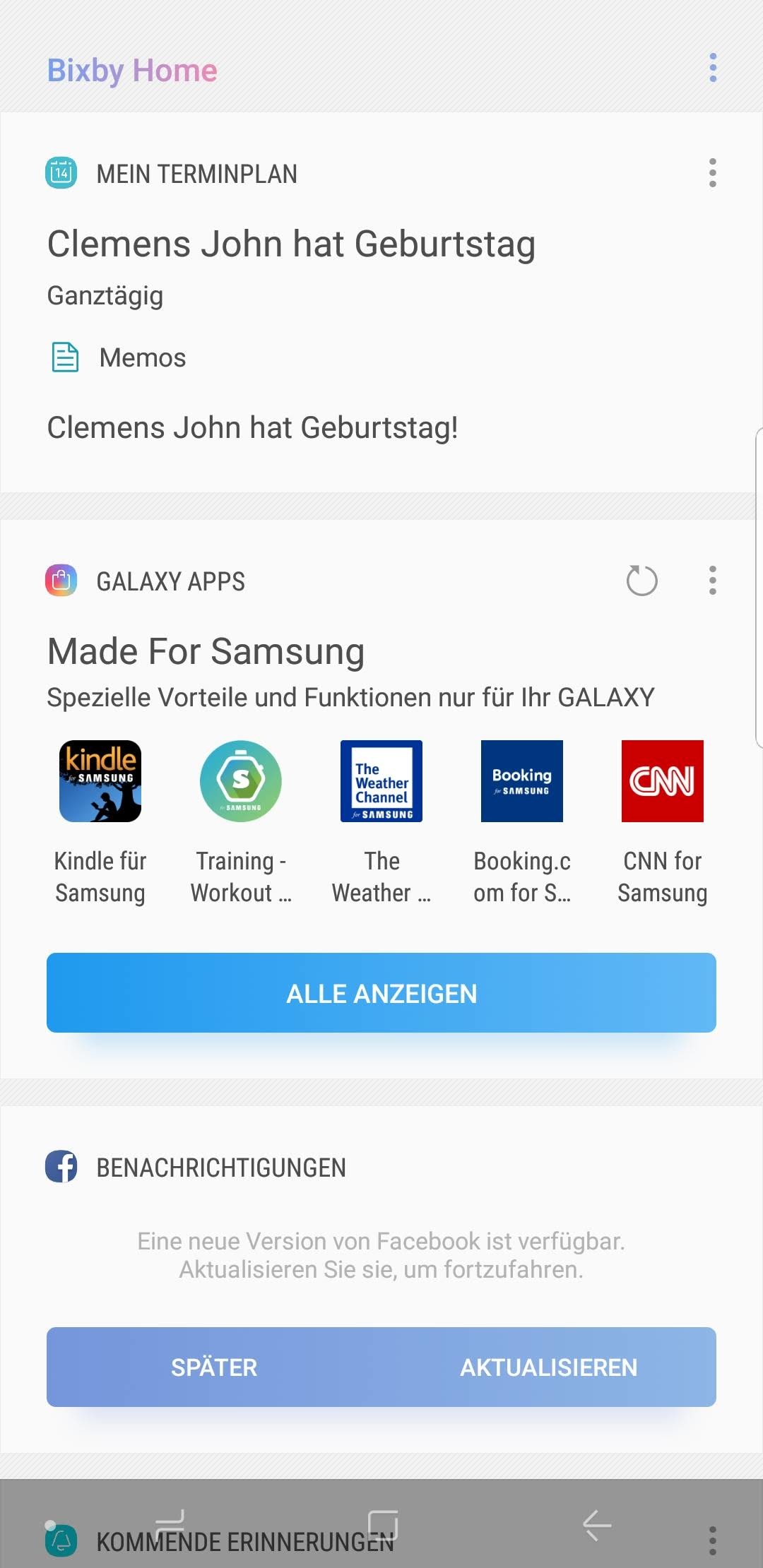Open options for Kommende Erinnerungen card
Viewport: 763px width, 1568px height.
point(713,1540)
